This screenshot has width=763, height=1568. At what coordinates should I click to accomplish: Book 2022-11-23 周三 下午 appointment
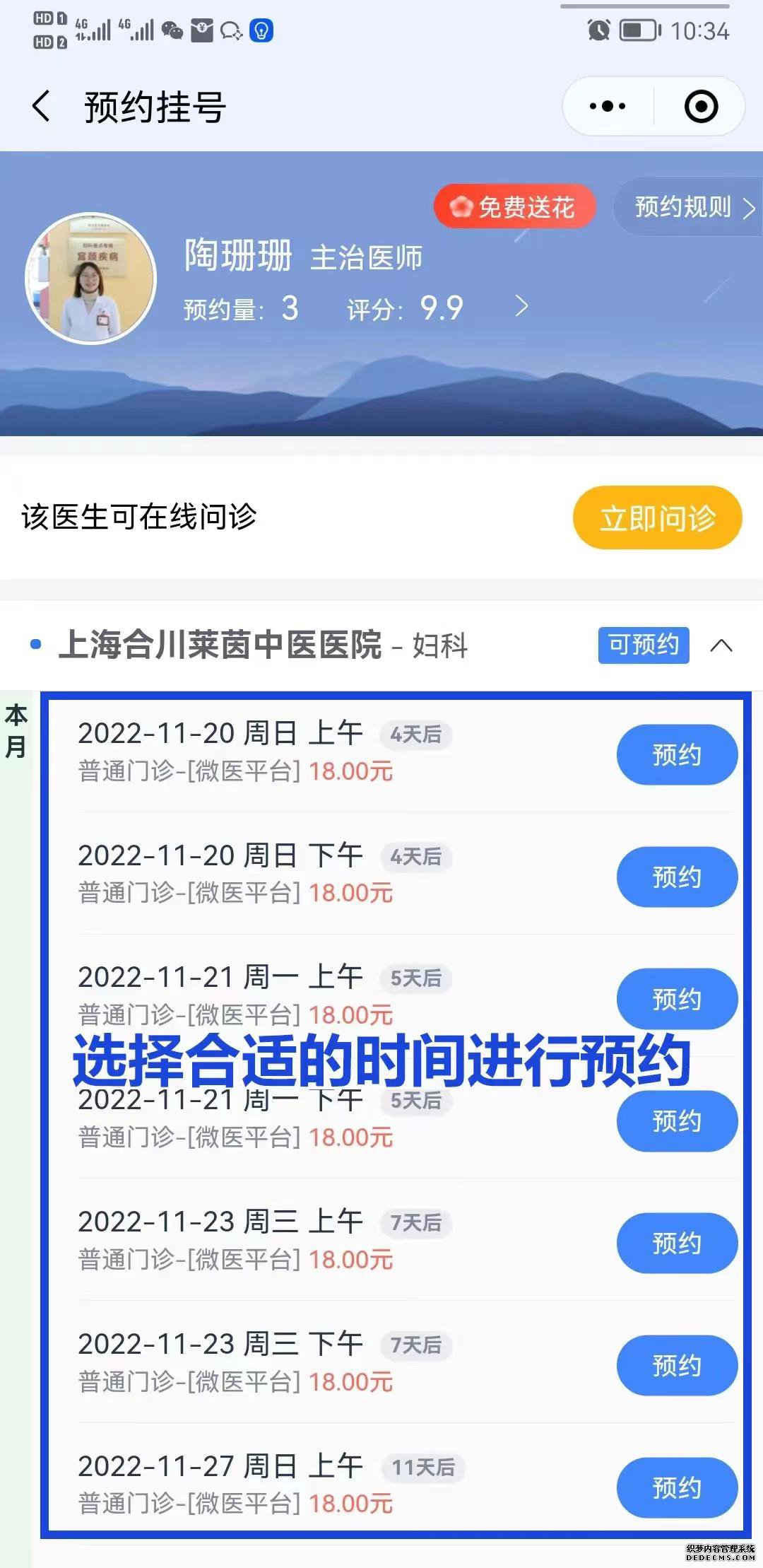click(677, 1365)
